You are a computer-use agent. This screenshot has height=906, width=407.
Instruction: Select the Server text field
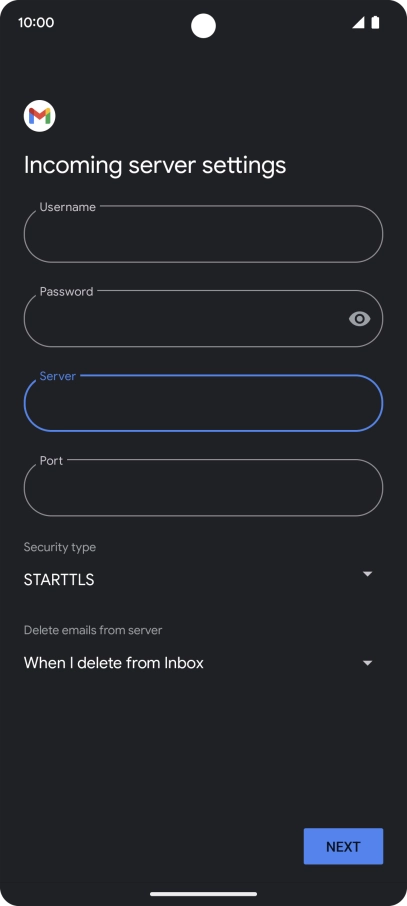coord(203,403)
